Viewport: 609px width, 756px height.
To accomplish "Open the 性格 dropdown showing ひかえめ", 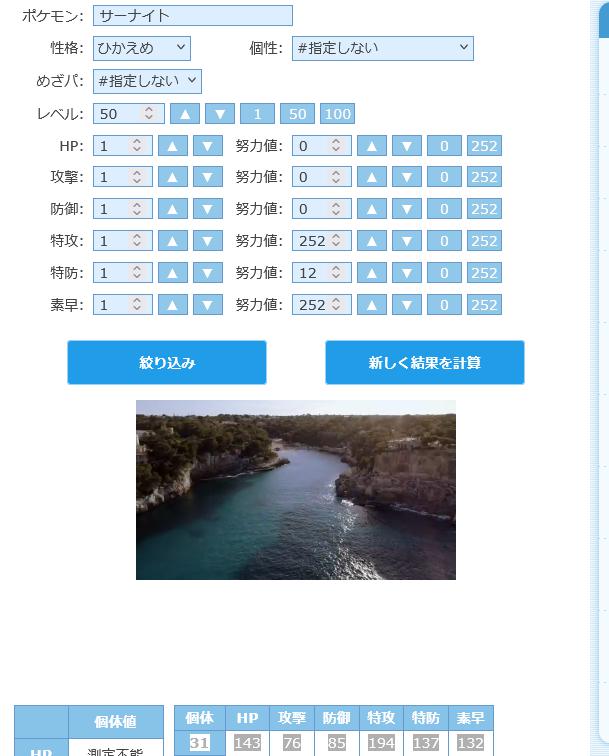I will [x=141, y=48].
